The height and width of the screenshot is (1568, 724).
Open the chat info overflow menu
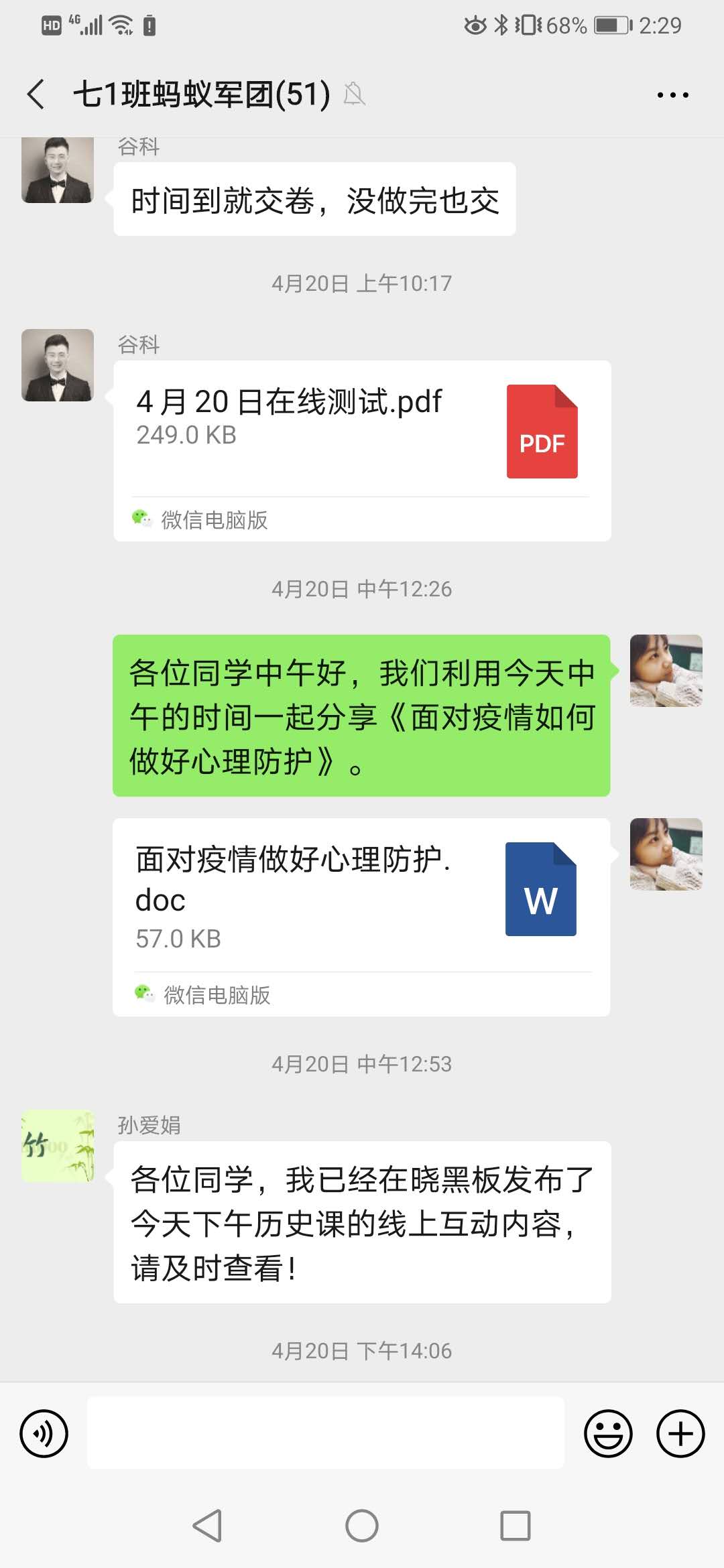point(672,95)
